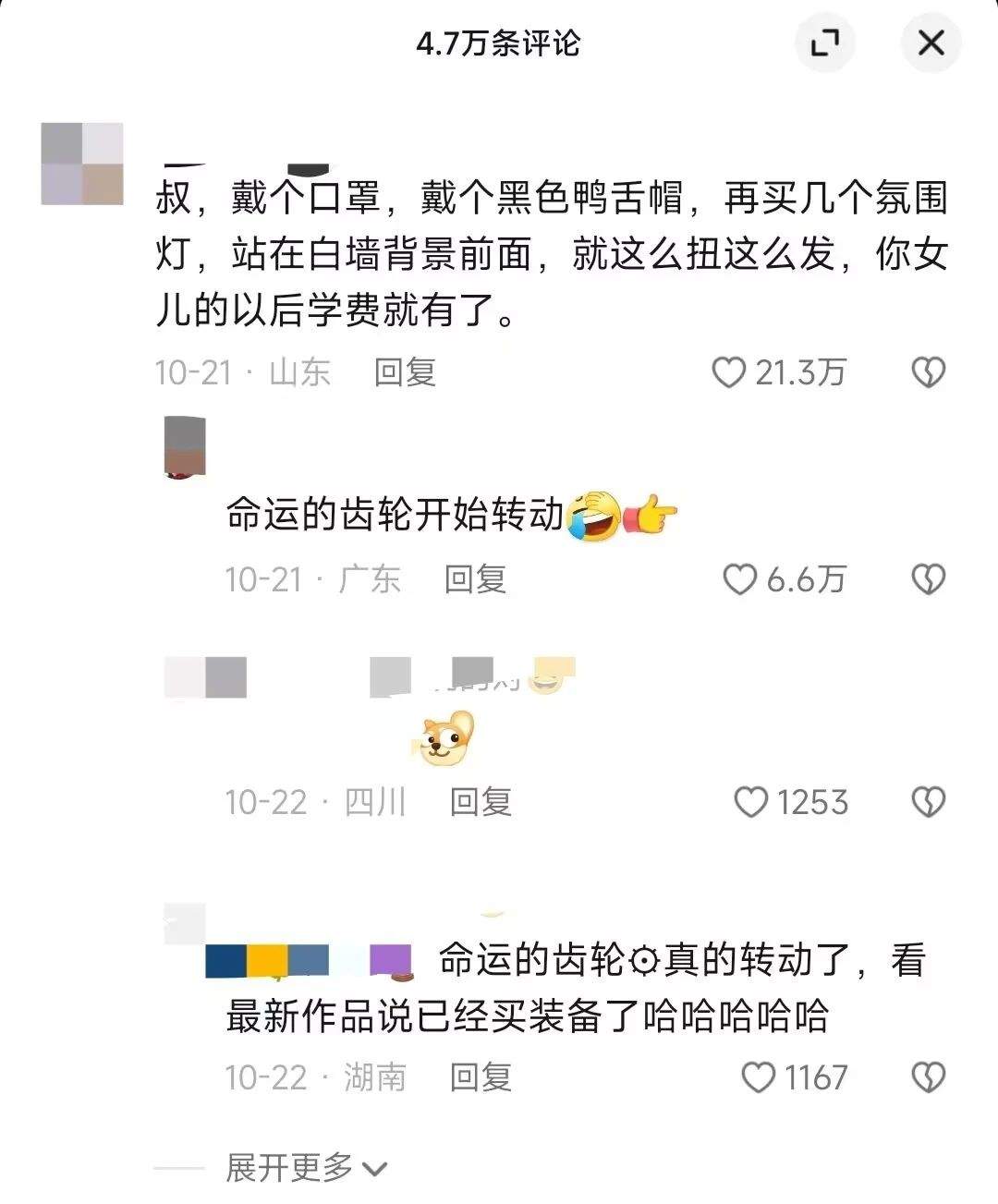Dislike the Guangdong reply

point(928,579)
